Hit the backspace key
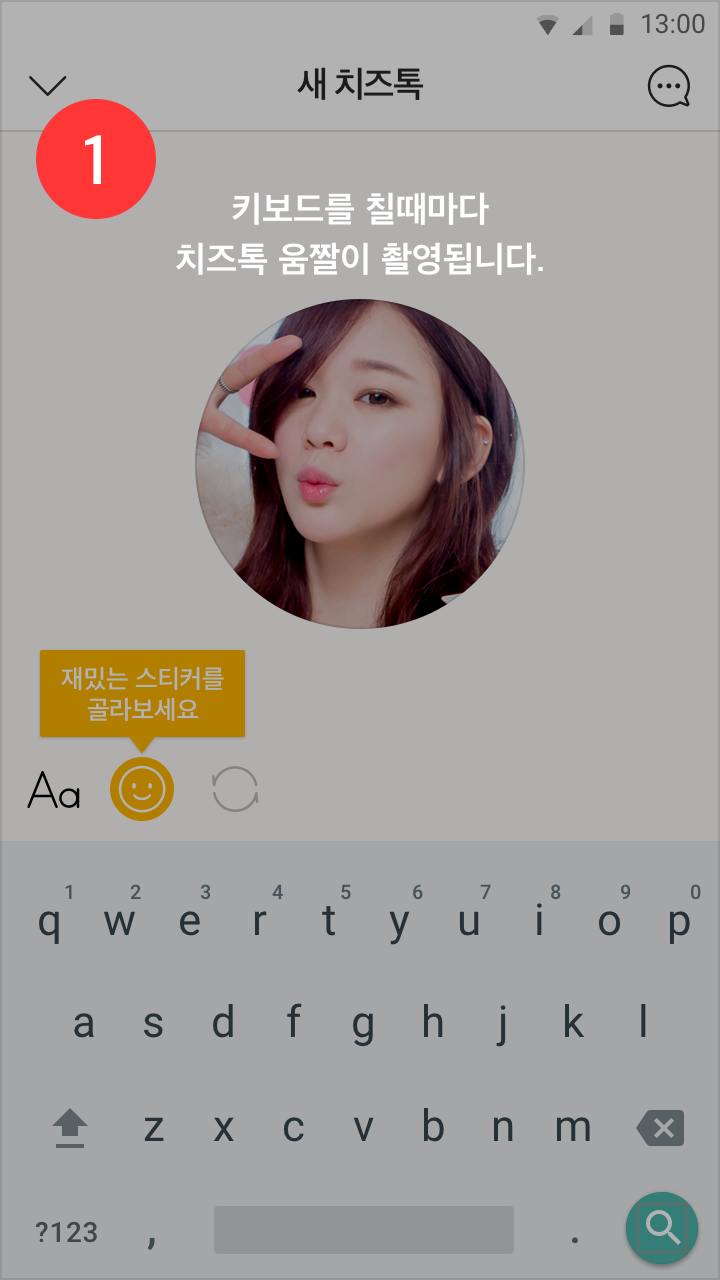Screen dimensions: 720x1280 click(660, 1129)
